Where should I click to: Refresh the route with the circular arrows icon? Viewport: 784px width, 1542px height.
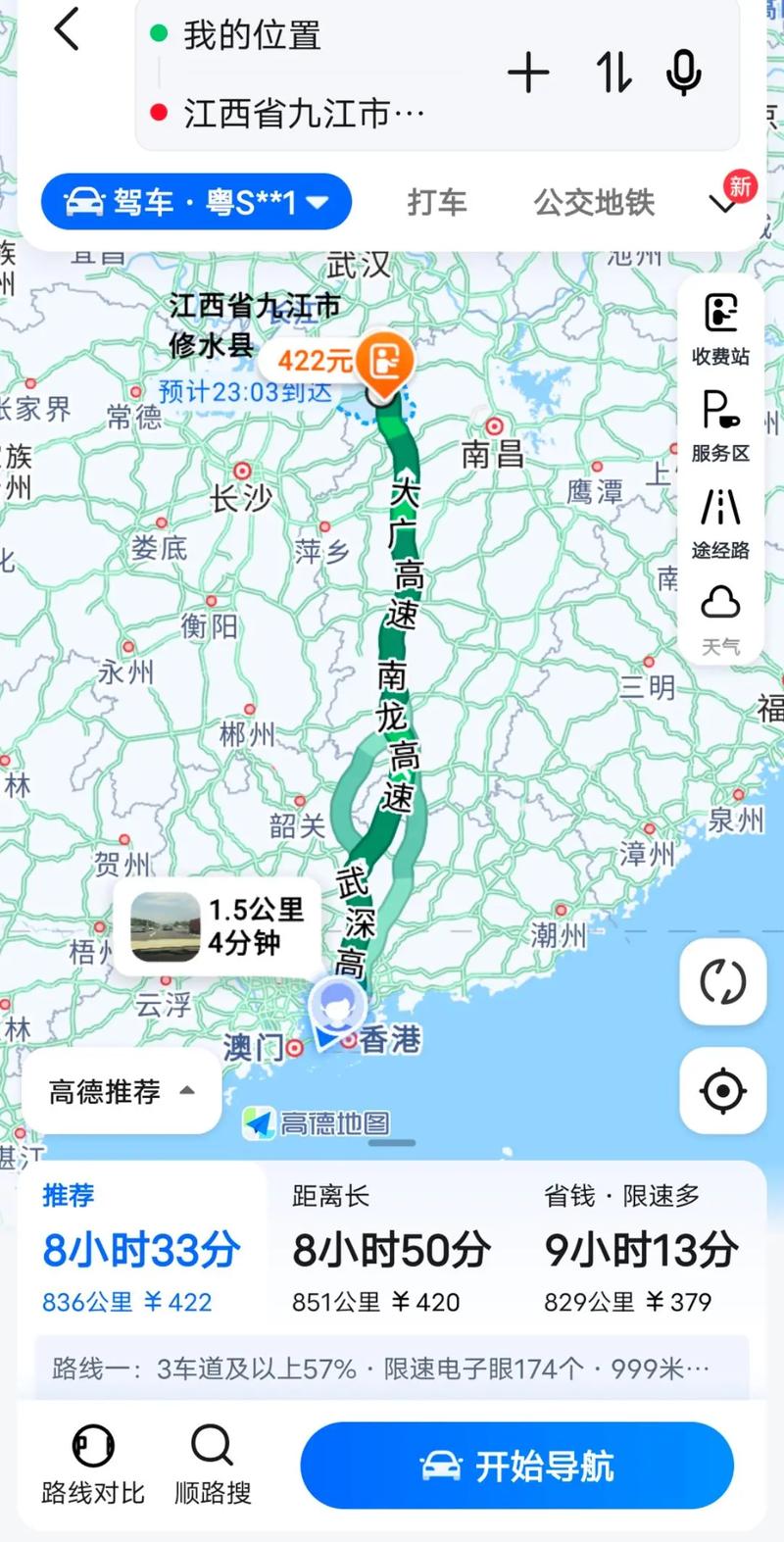click(x=722, y=983)
